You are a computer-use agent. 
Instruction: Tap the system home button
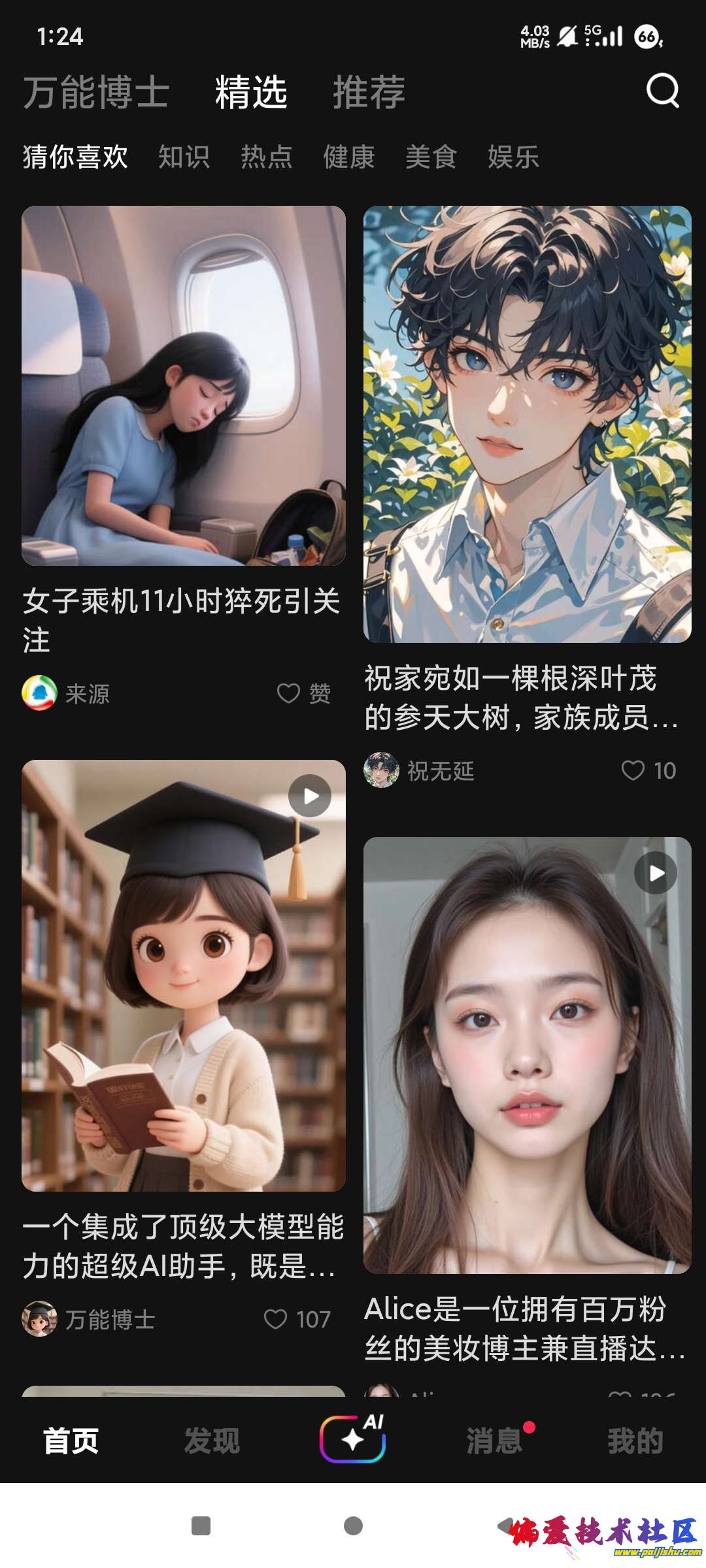click(353, 1526)
